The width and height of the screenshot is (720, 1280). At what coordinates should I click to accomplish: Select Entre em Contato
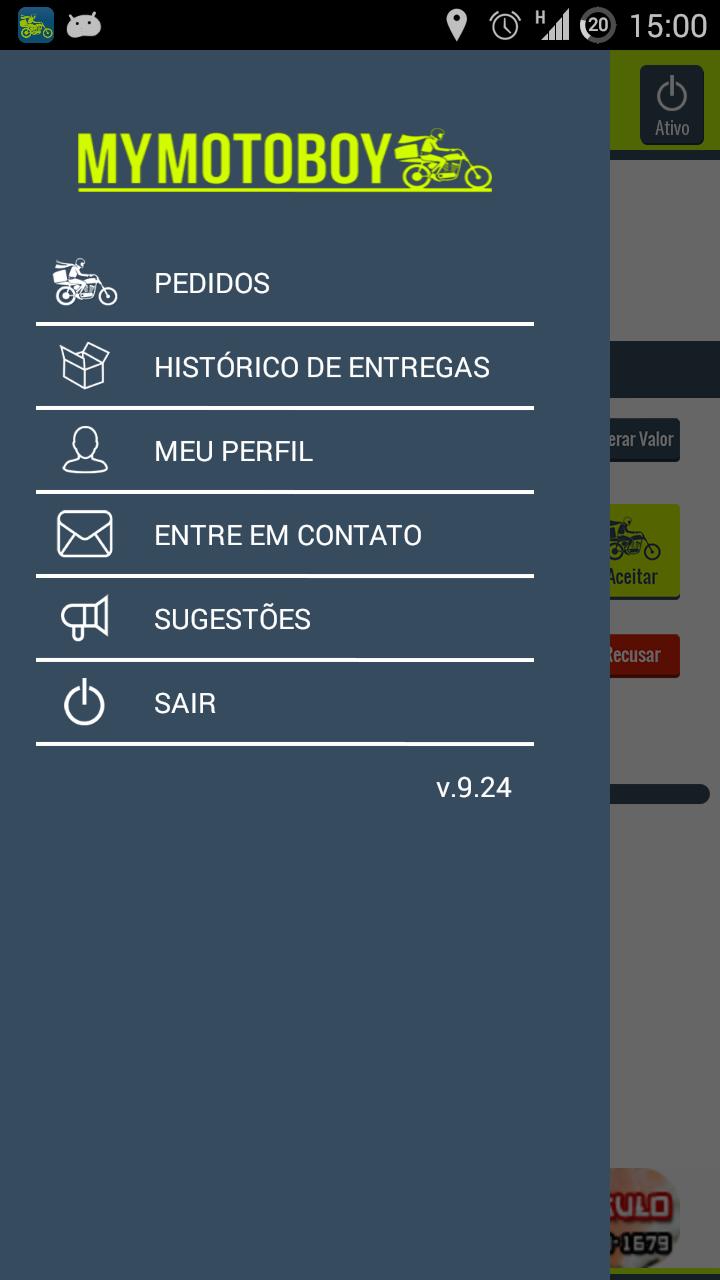tap(287, 536)
